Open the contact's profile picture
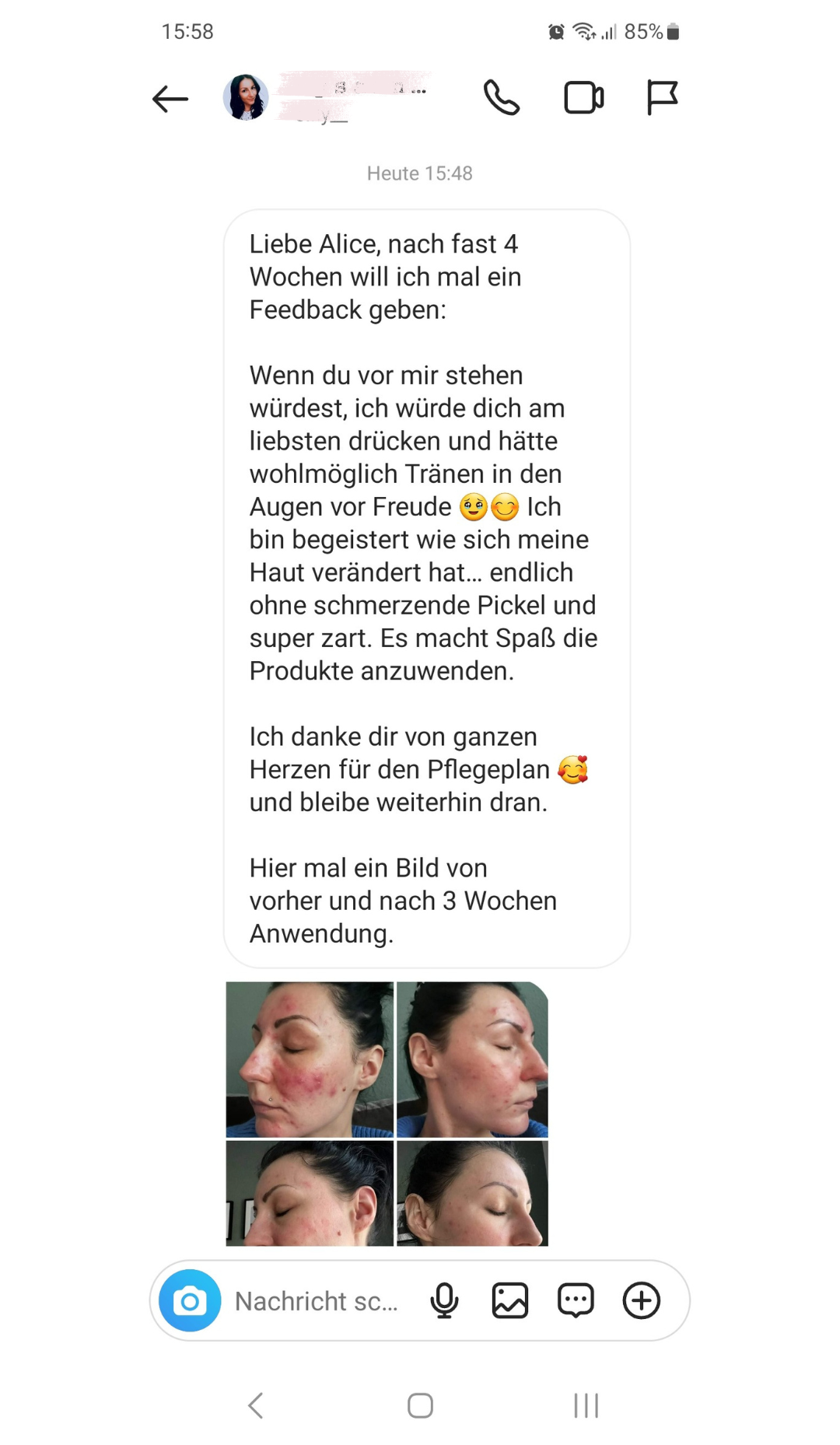The height and width of the screenshot is (1445, 840). point(246,98)
